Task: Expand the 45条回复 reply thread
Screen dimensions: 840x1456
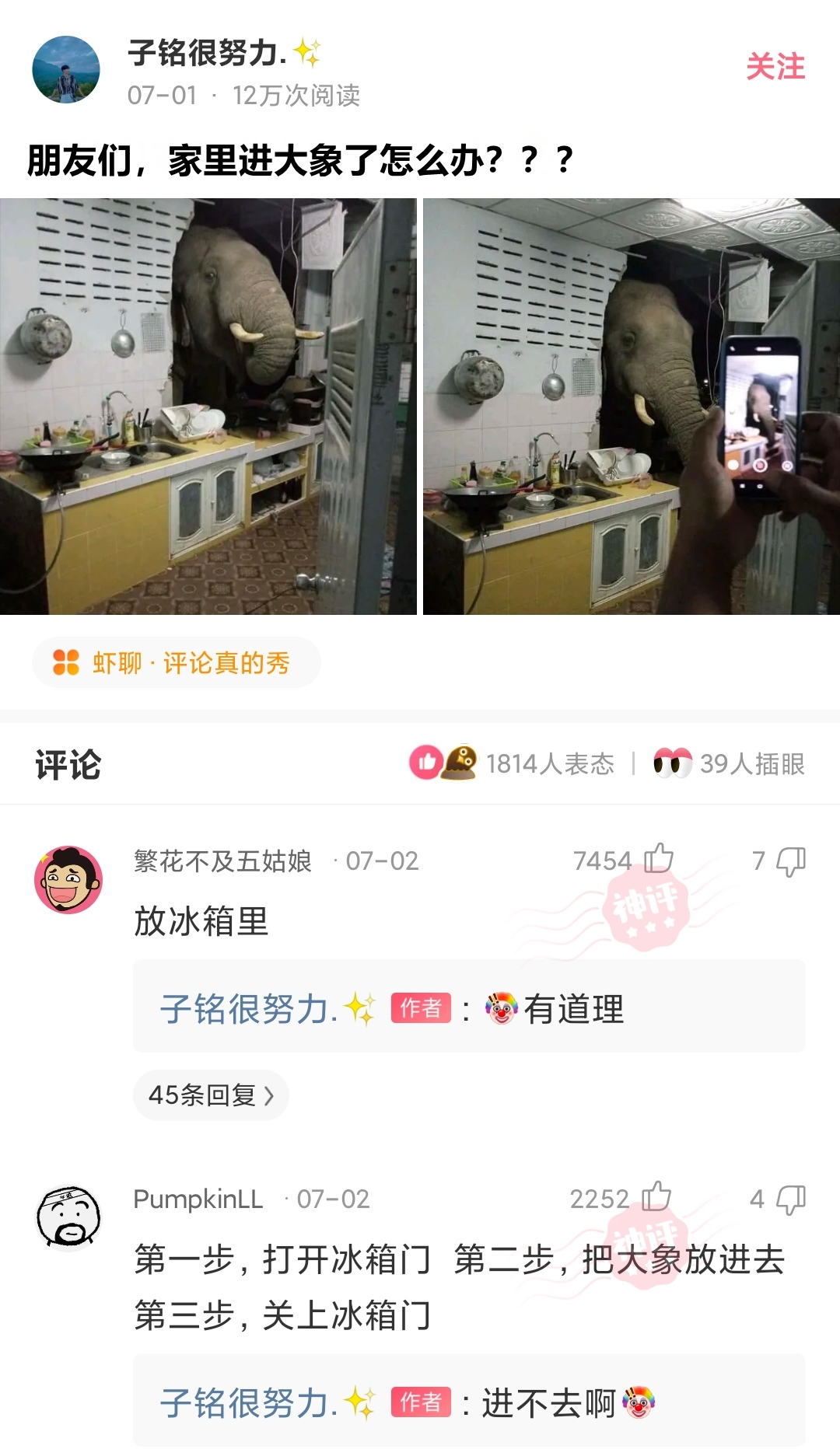Action: (x=212, y=1095)
